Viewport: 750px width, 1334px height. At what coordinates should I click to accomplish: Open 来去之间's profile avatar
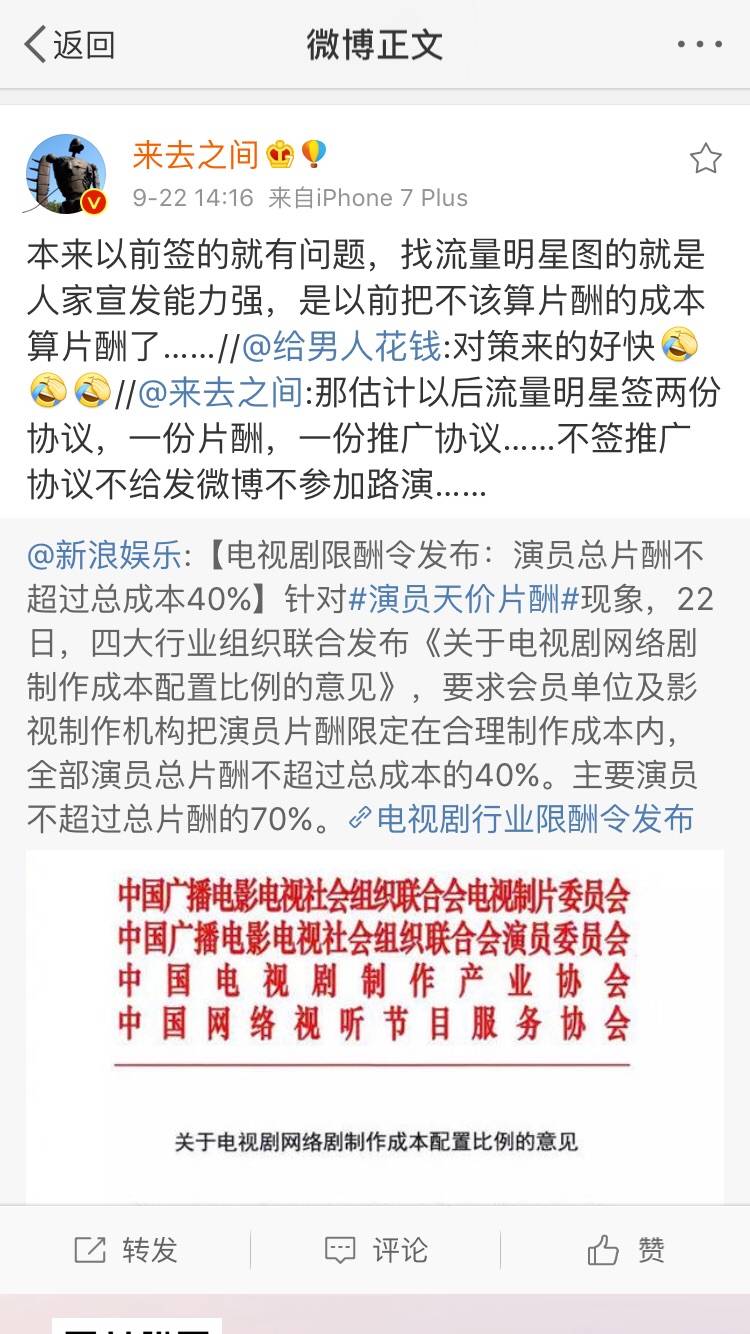tap(66, 174)
